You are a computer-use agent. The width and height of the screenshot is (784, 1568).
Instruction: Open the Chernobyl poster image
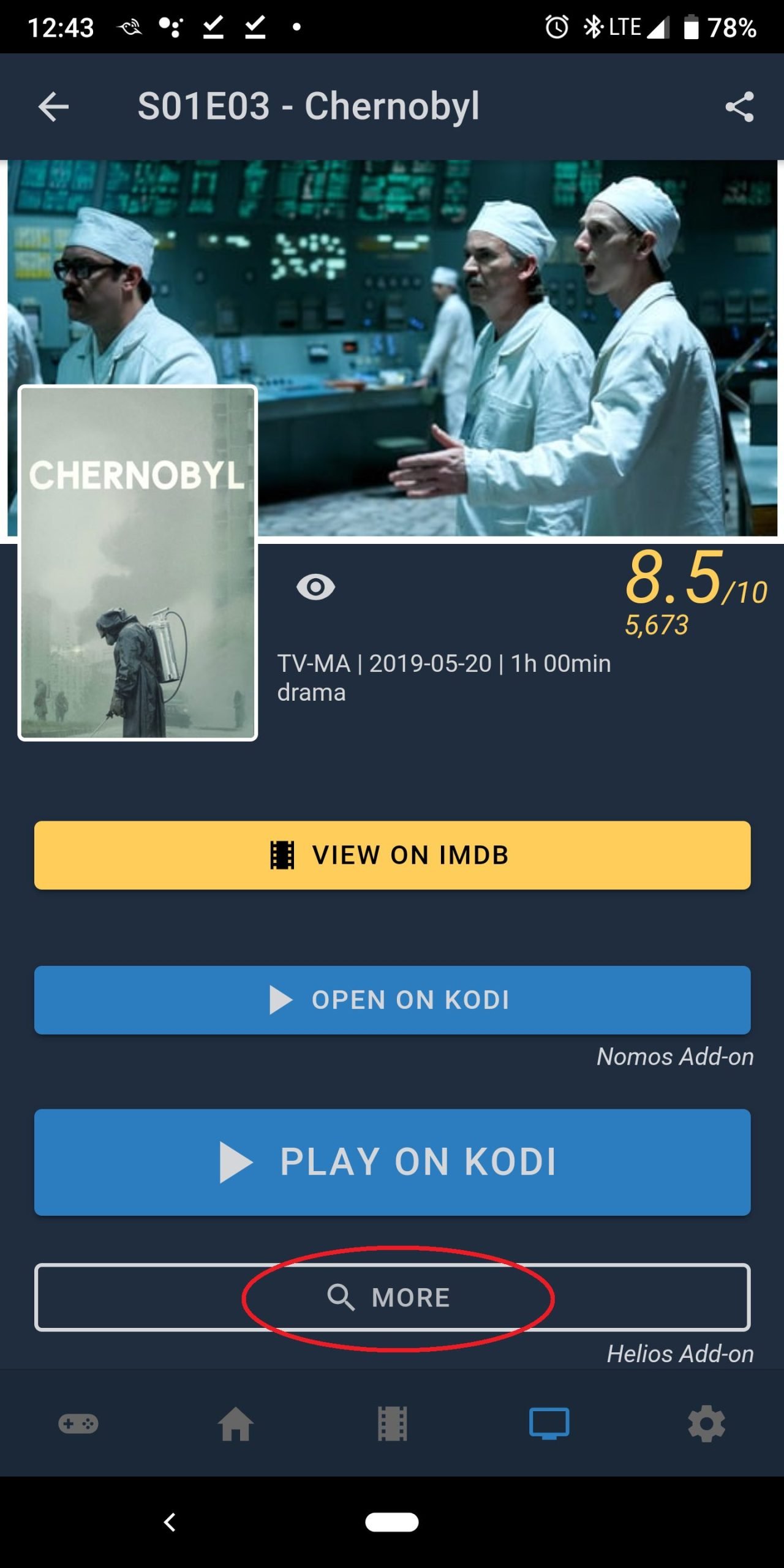137,563
